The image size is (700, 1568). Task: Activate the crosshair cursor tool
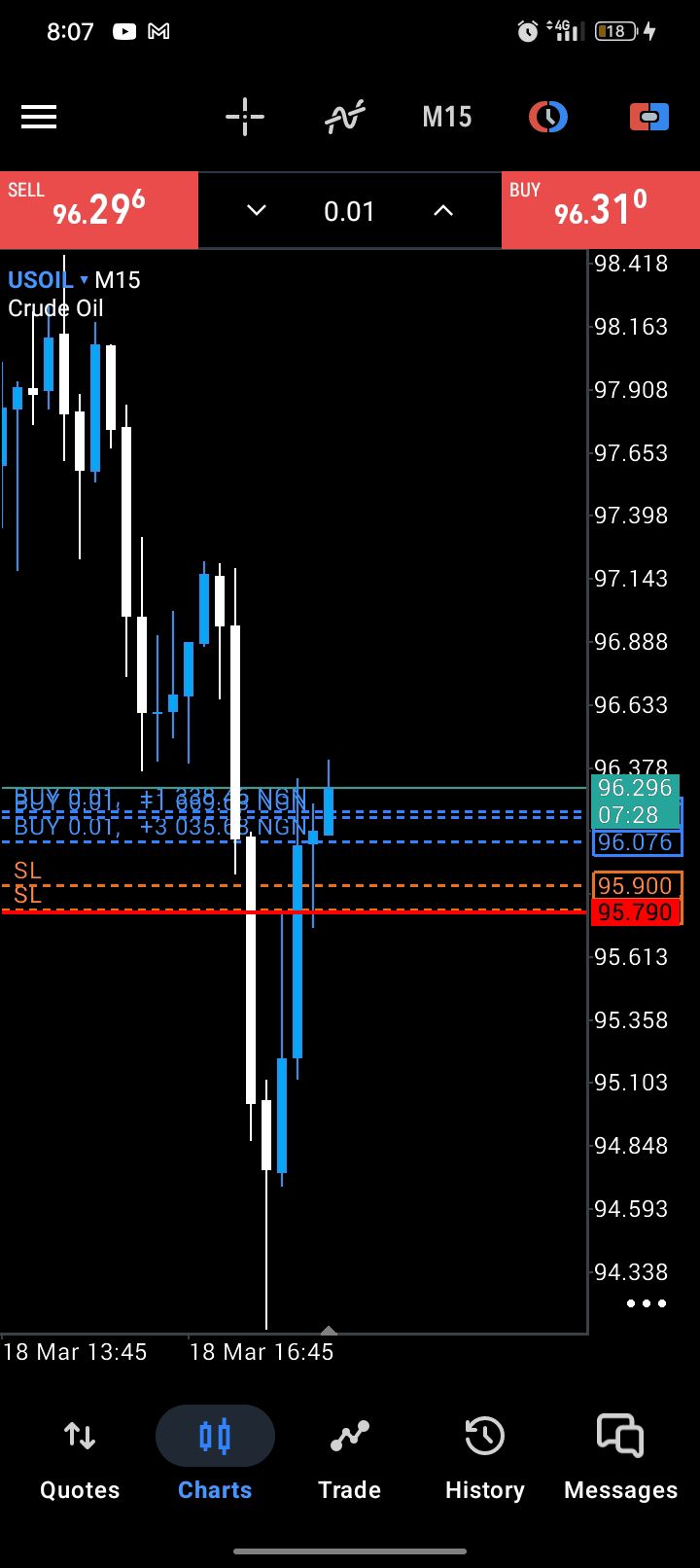(245, 118)
